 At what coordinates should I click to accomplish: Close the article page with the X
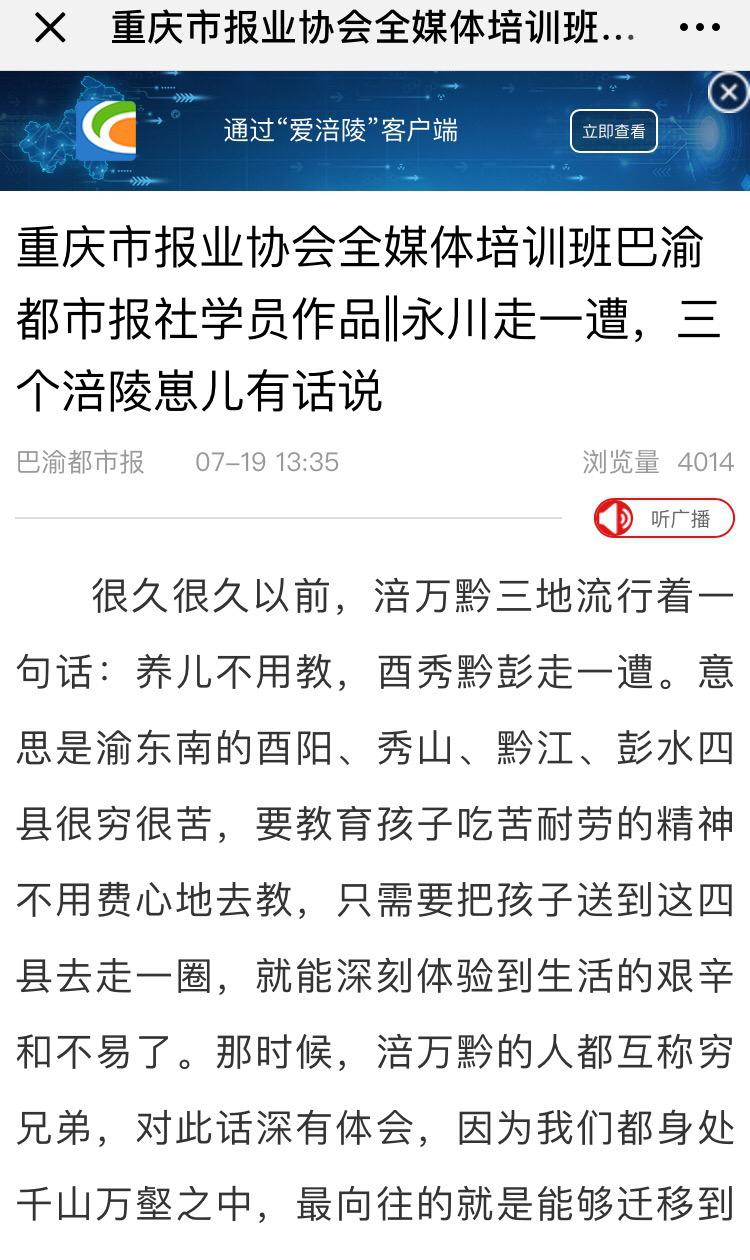click(x=49, y=29)
